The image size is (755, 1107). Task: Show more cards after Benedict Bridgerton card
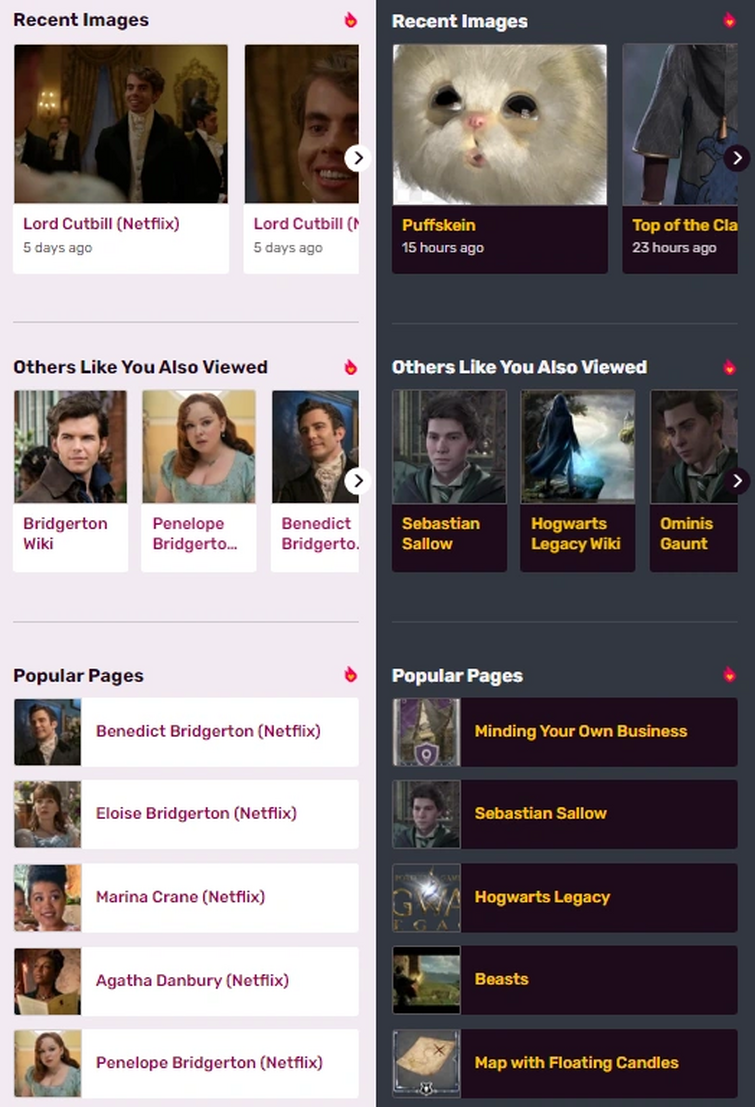[x=357, y=481]
